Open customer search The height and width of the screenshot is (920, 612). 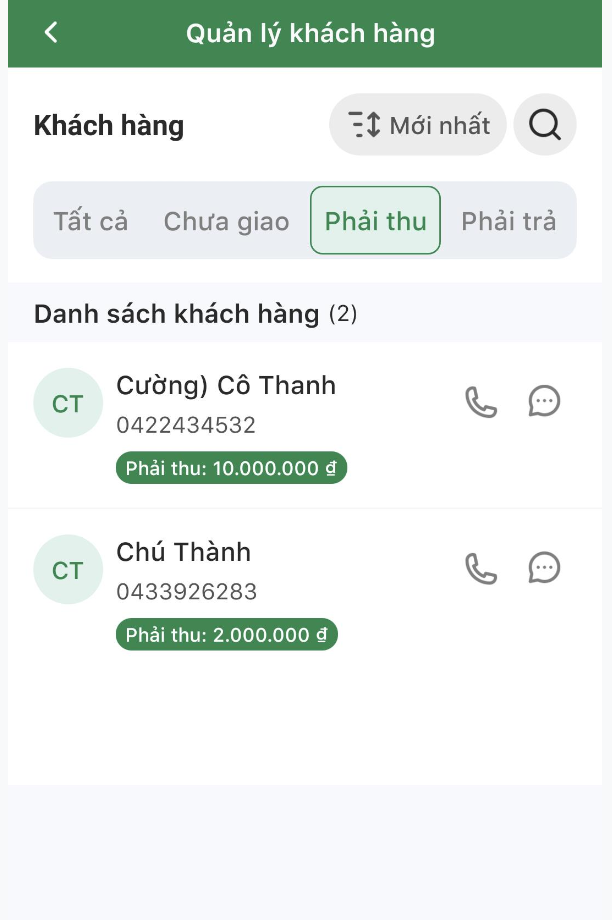[x=545, y=125]
